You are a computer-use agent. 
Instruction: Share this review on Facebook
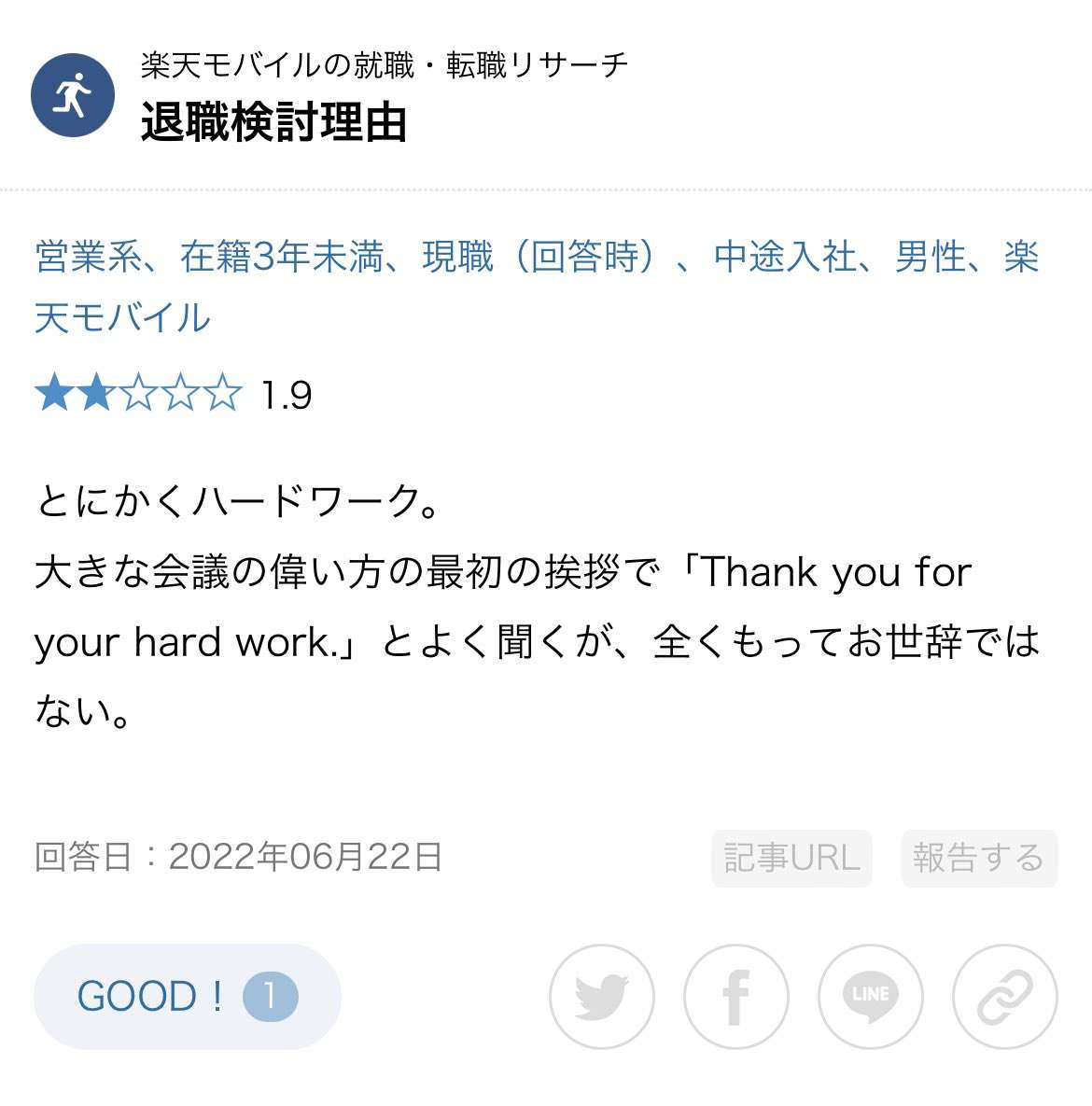[735, 997]
